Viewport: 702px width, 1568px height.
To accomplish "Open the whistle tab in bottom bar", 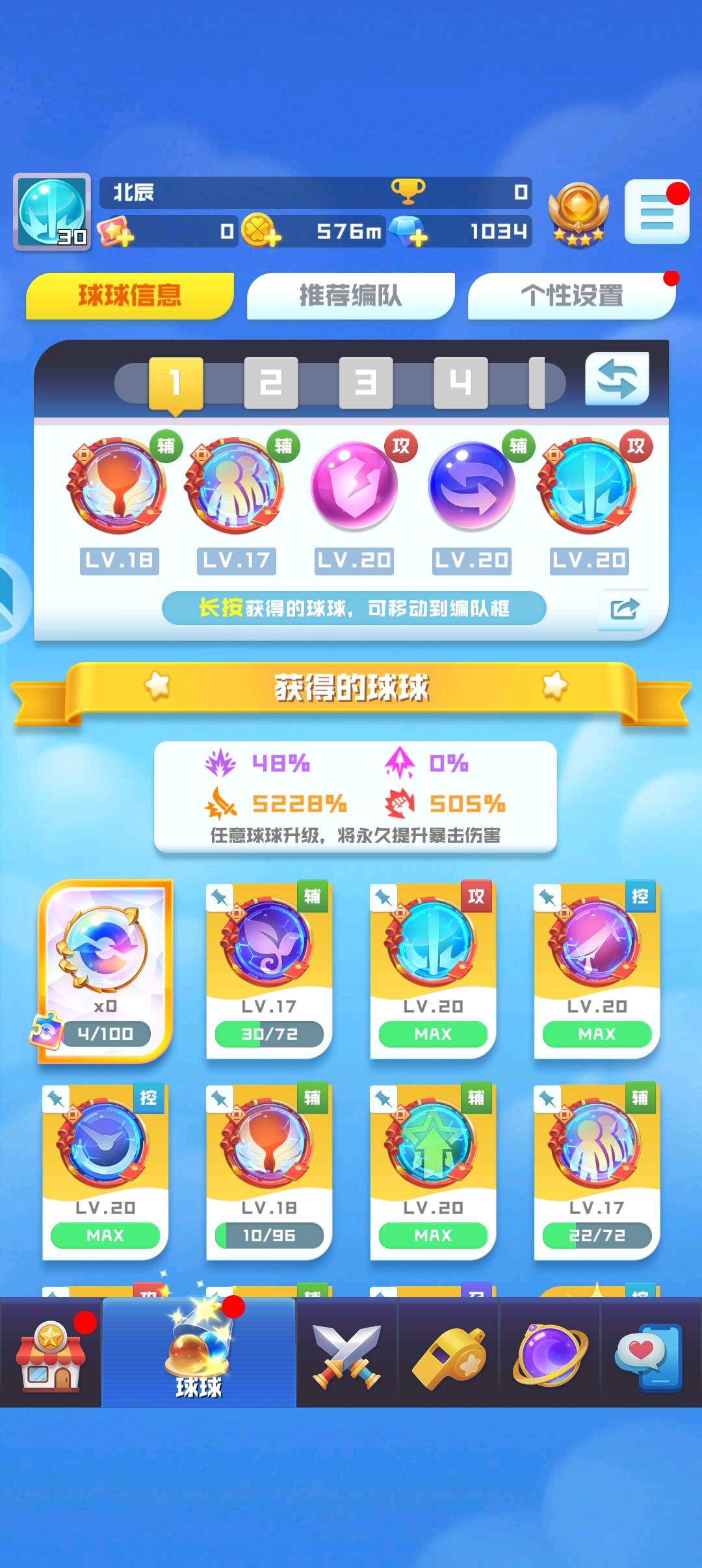I will click(448, 1356).
